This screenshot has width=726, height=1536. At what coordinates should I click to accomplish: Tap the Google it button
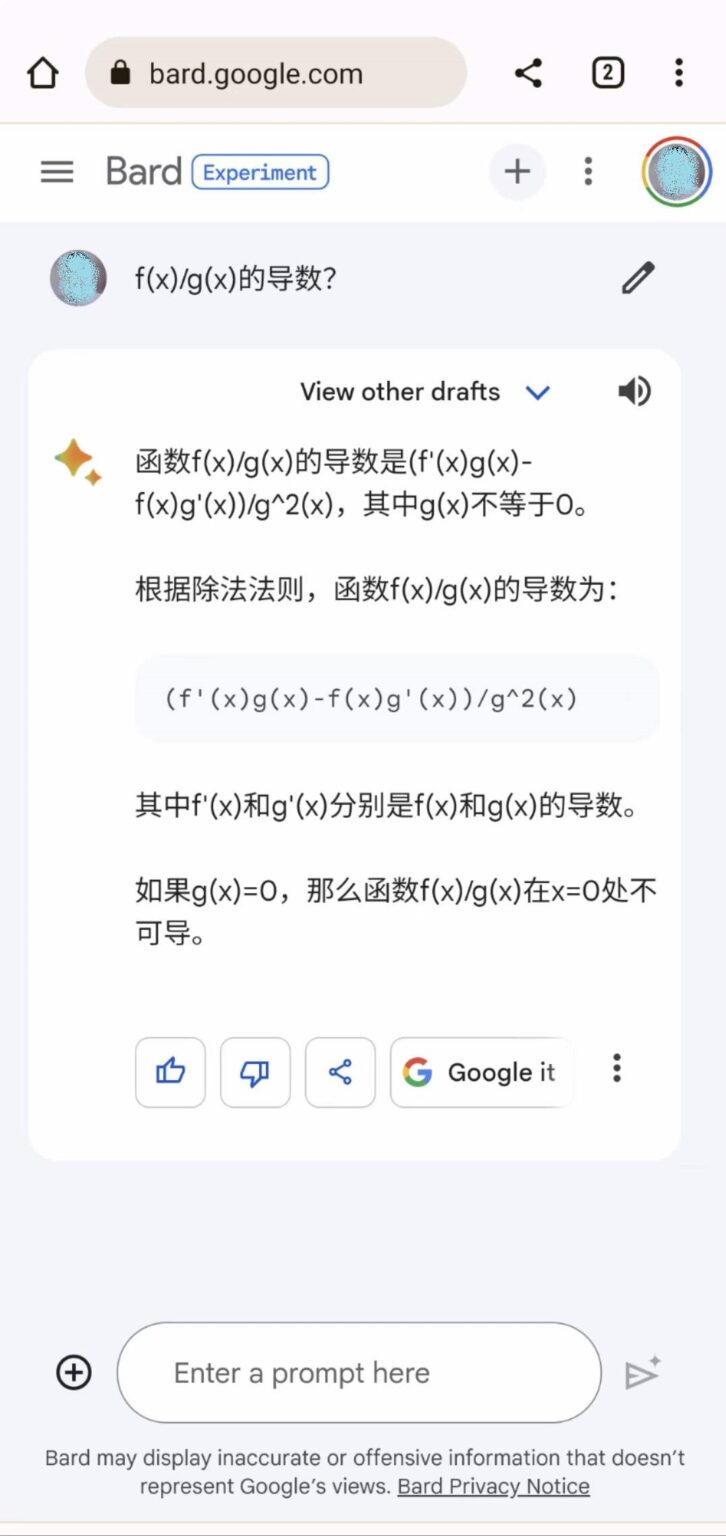pyautogui.click(x=482, y=1073)
